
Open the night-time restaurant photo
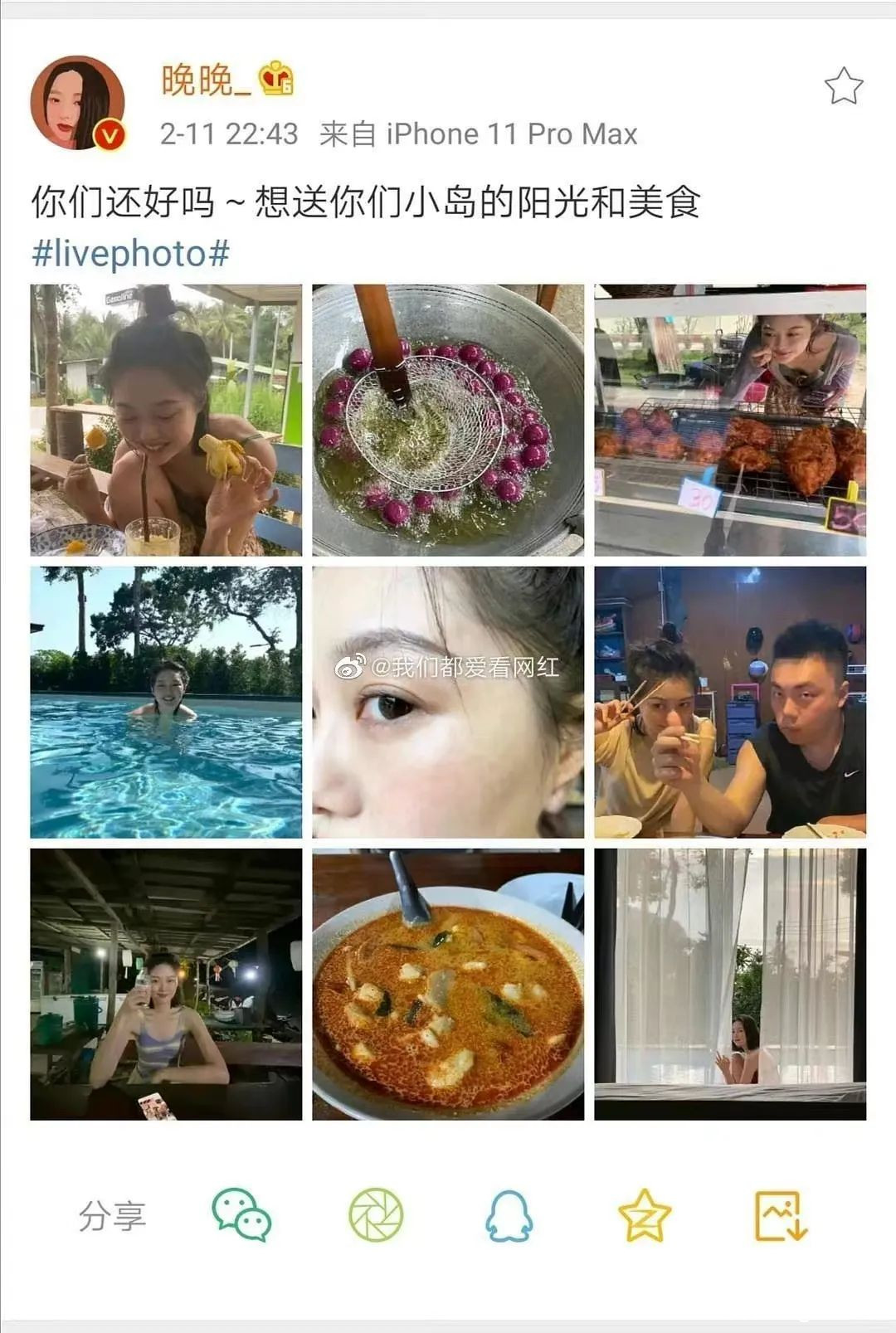tap(166, 984)
